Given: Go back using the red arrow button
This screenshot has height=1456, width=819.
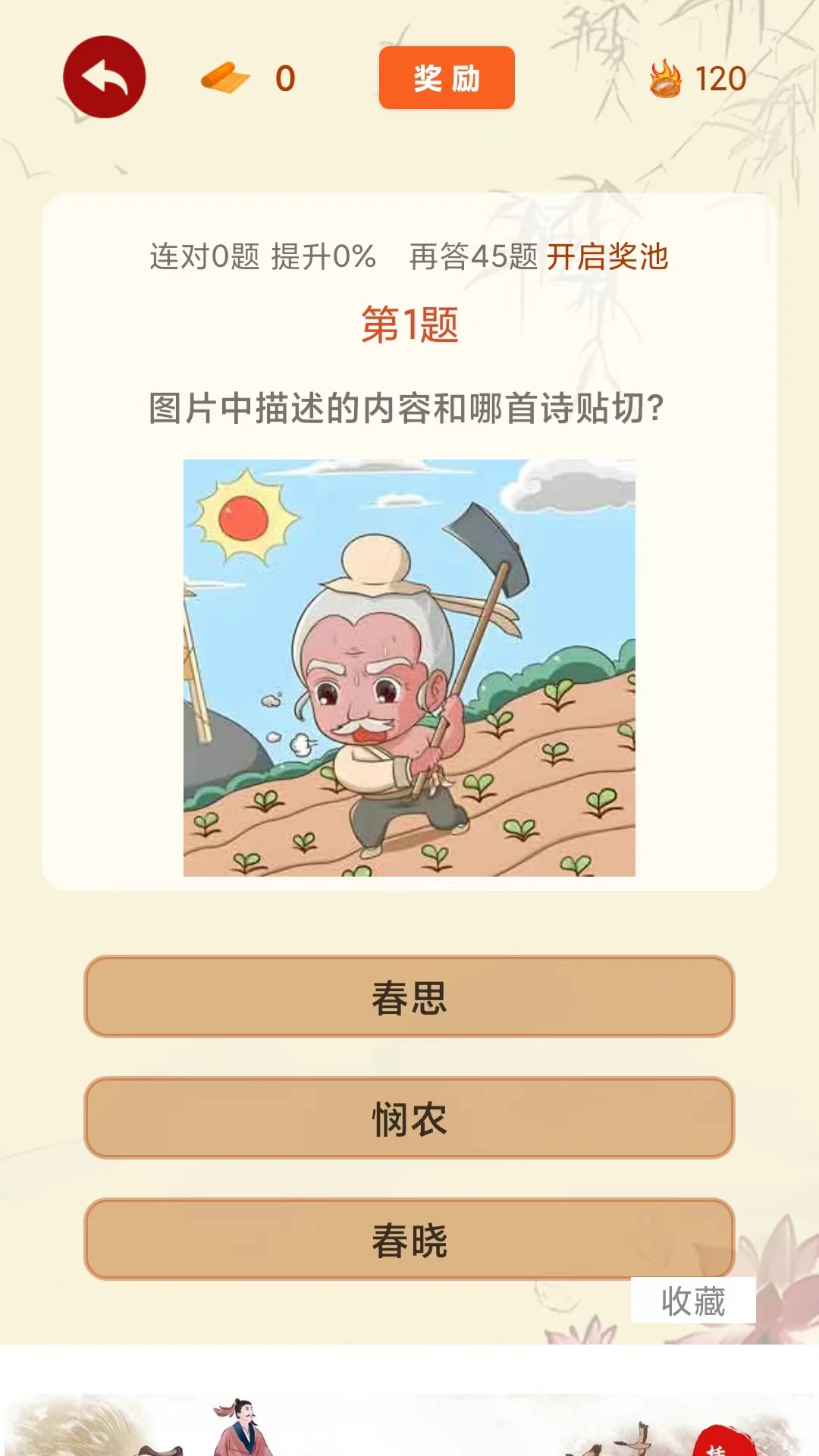Looking at the screenshot, I should pos(105,77).
